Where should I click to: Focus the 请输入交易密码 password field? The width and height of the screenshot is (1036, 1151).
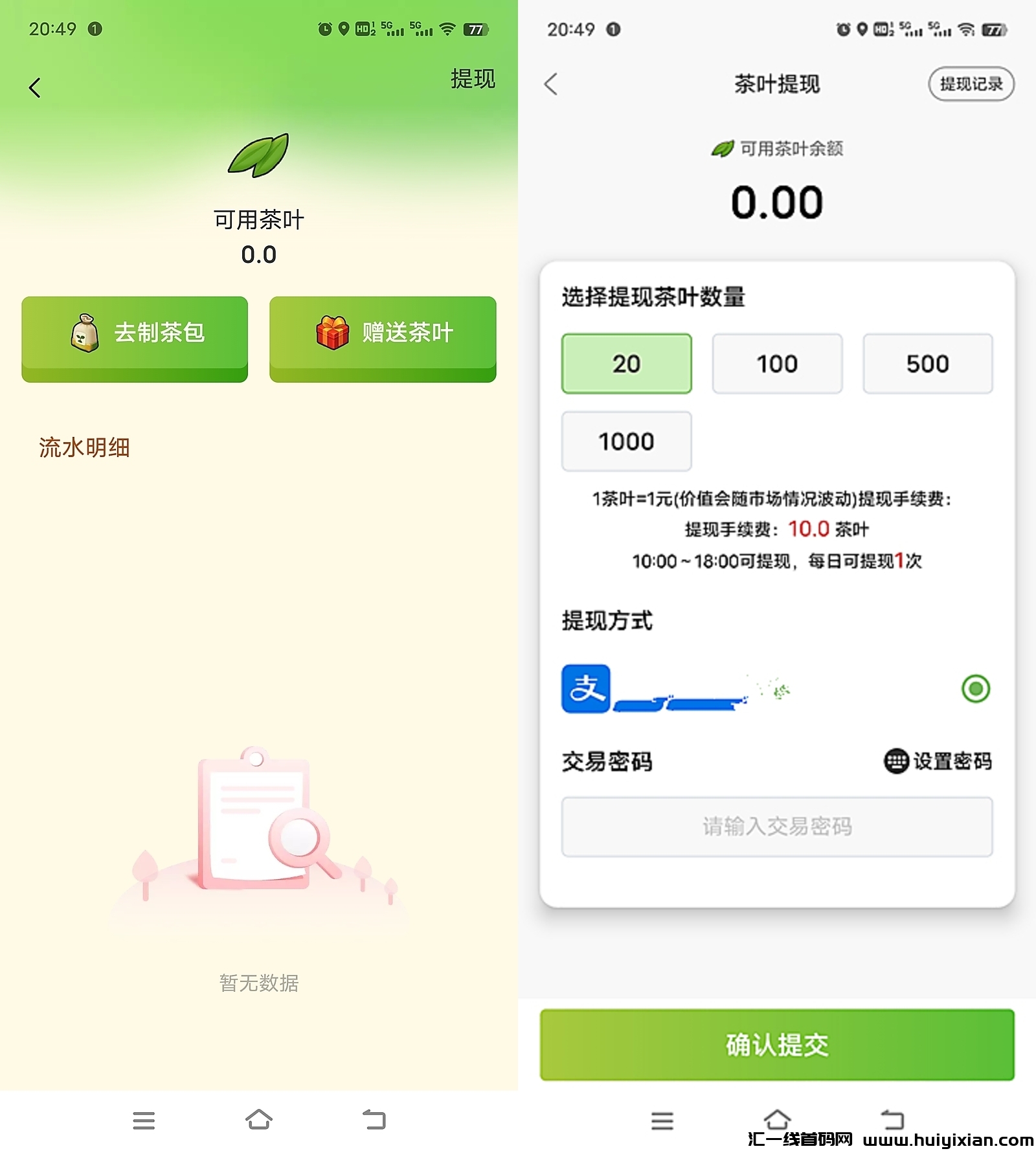pos(776,827)
